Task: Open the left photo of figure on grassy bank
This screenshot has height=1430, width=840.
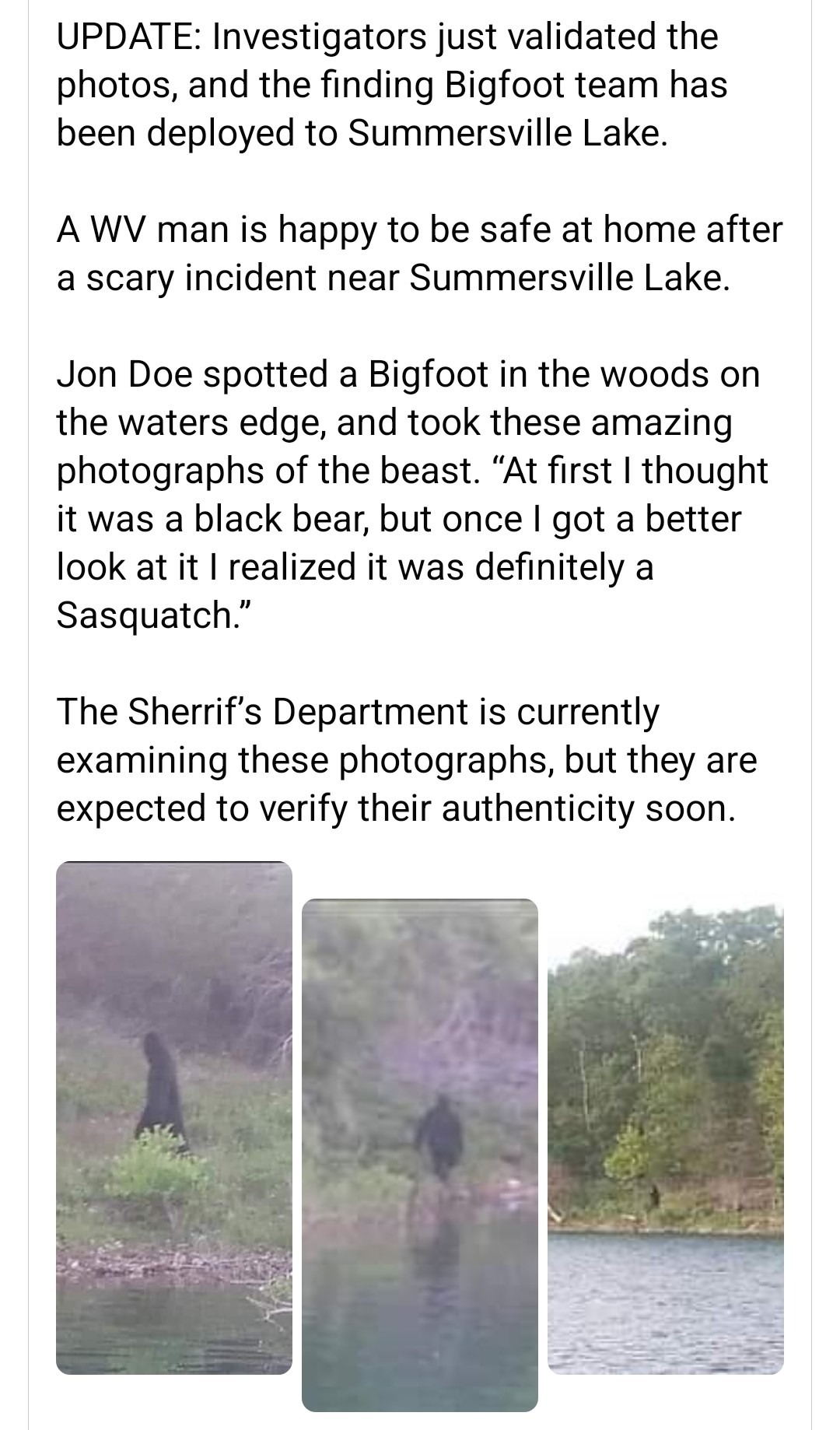Action: coord(174,1117)
